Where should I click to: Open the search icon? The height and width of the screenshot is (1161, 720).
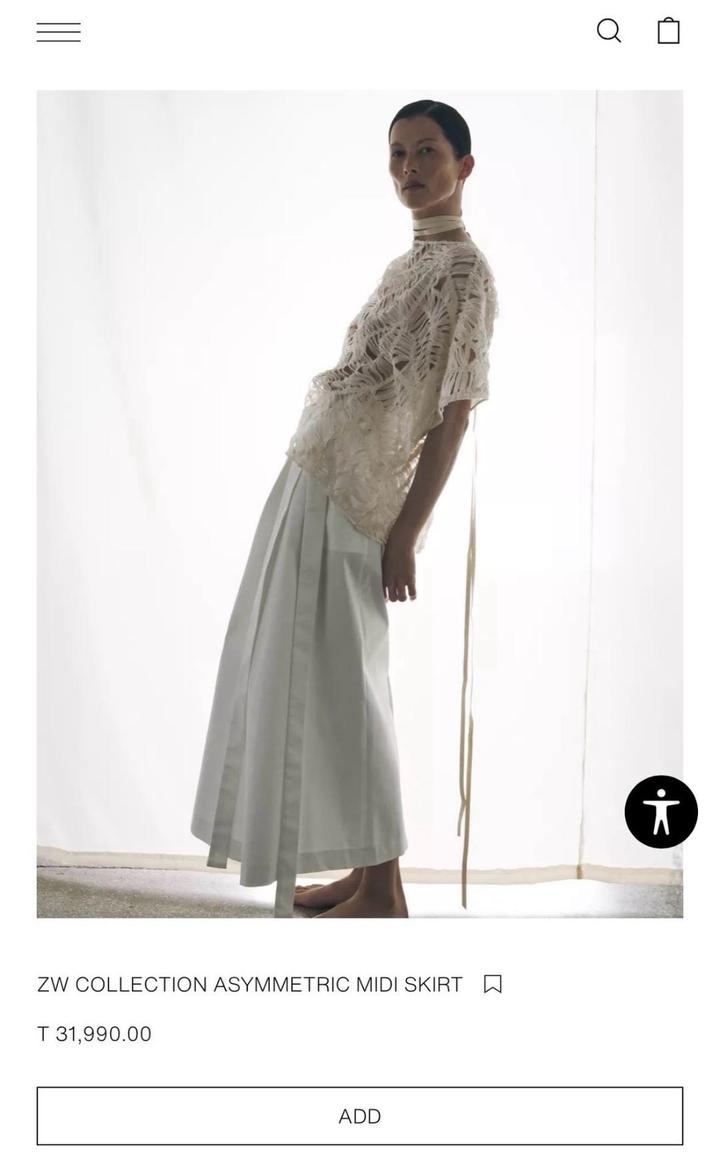pyautogui.click(x=609, y=31)
